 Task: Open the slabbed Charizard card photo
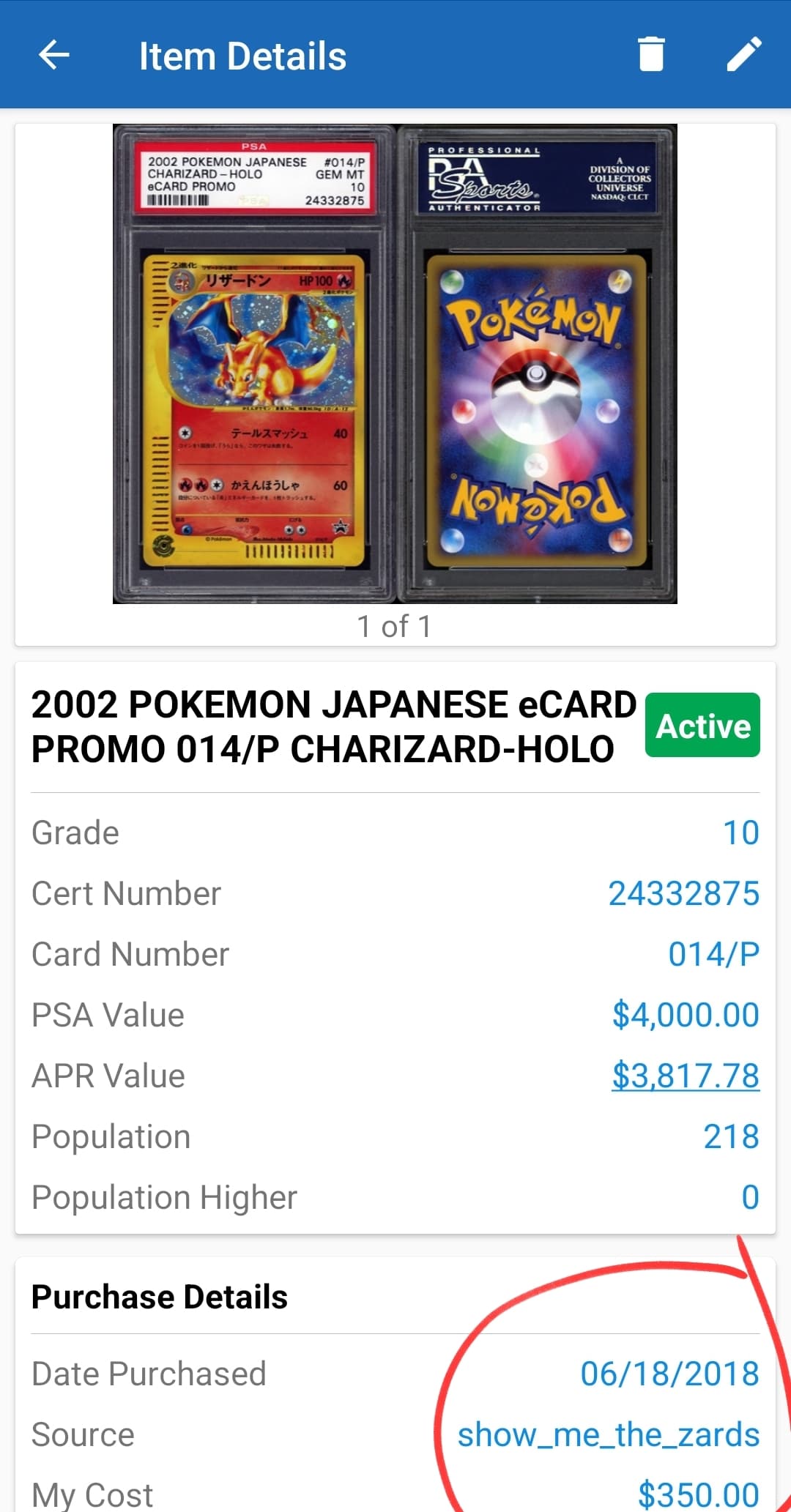[x=395, y=364]
